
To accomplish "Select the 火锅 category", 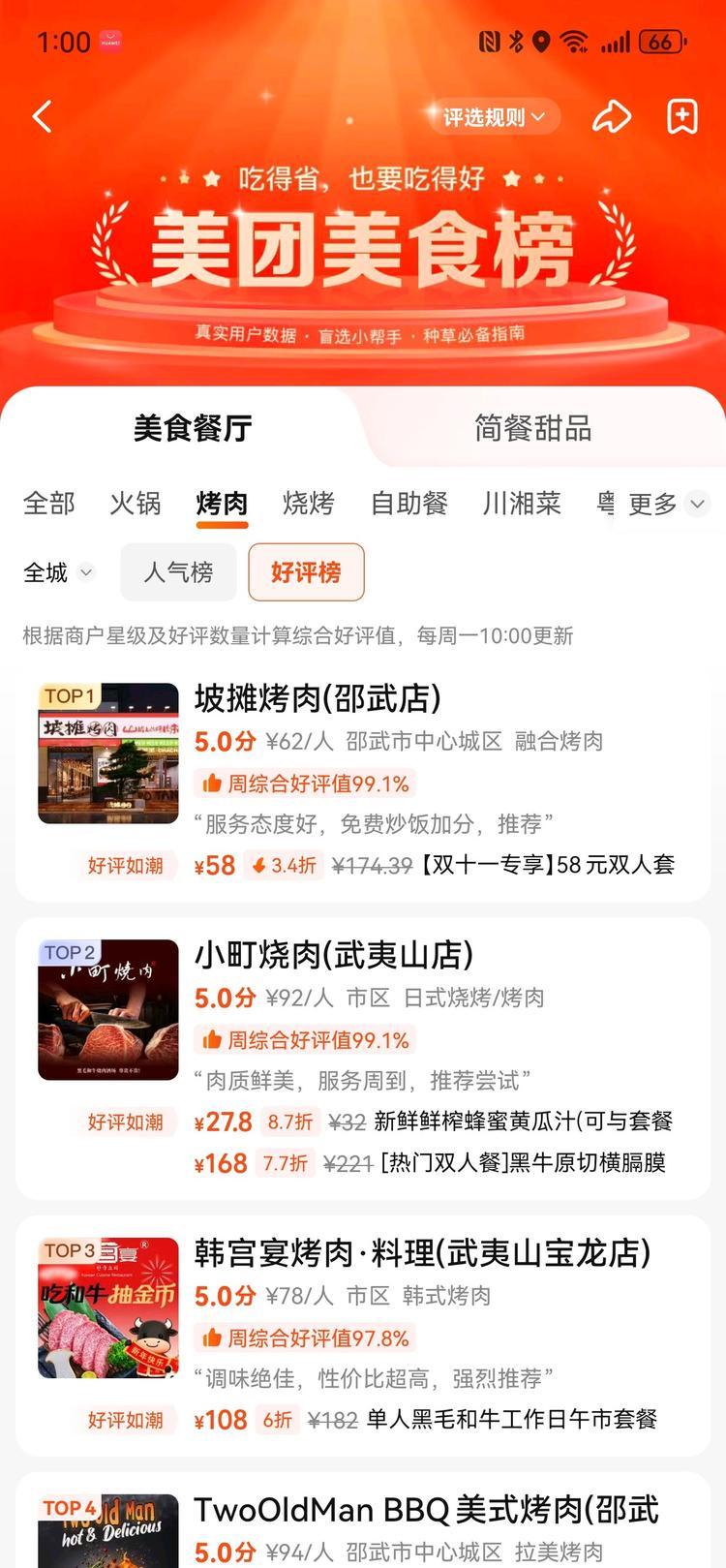I will coord(135,504).
